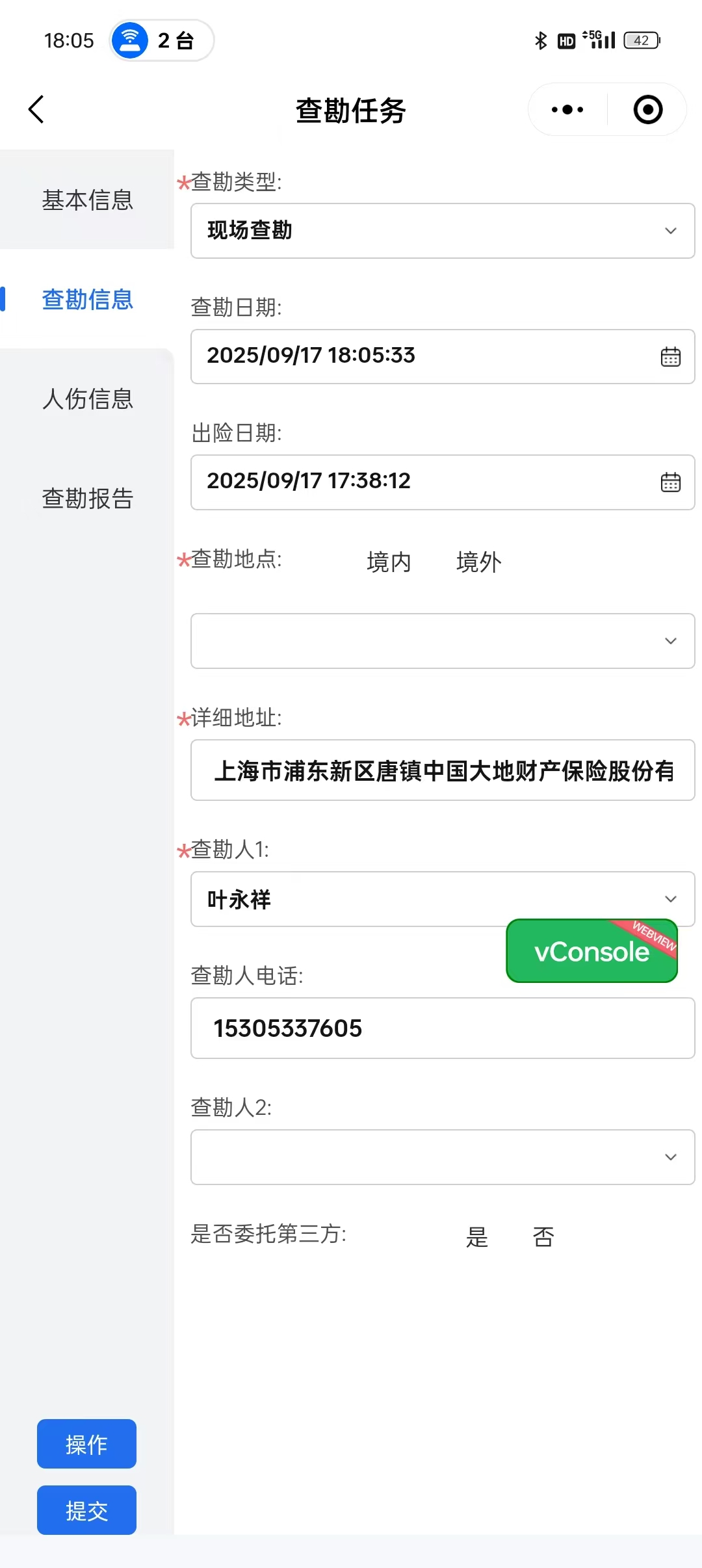702x1568 pixels.
Task: Switch to the 基本信息 tab
Action: point(87,200)
